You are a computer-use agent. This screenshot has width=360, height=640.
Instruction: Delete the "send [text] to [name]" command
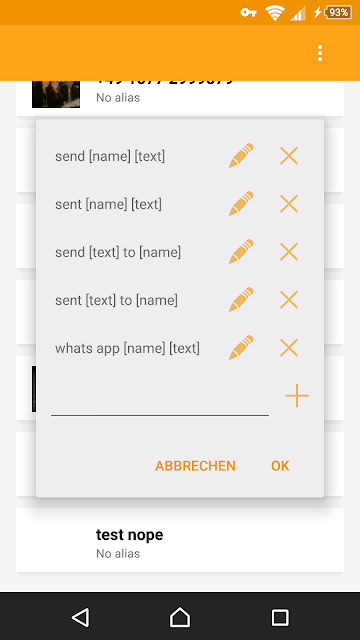pyautogui.click(x=289, y=251)
